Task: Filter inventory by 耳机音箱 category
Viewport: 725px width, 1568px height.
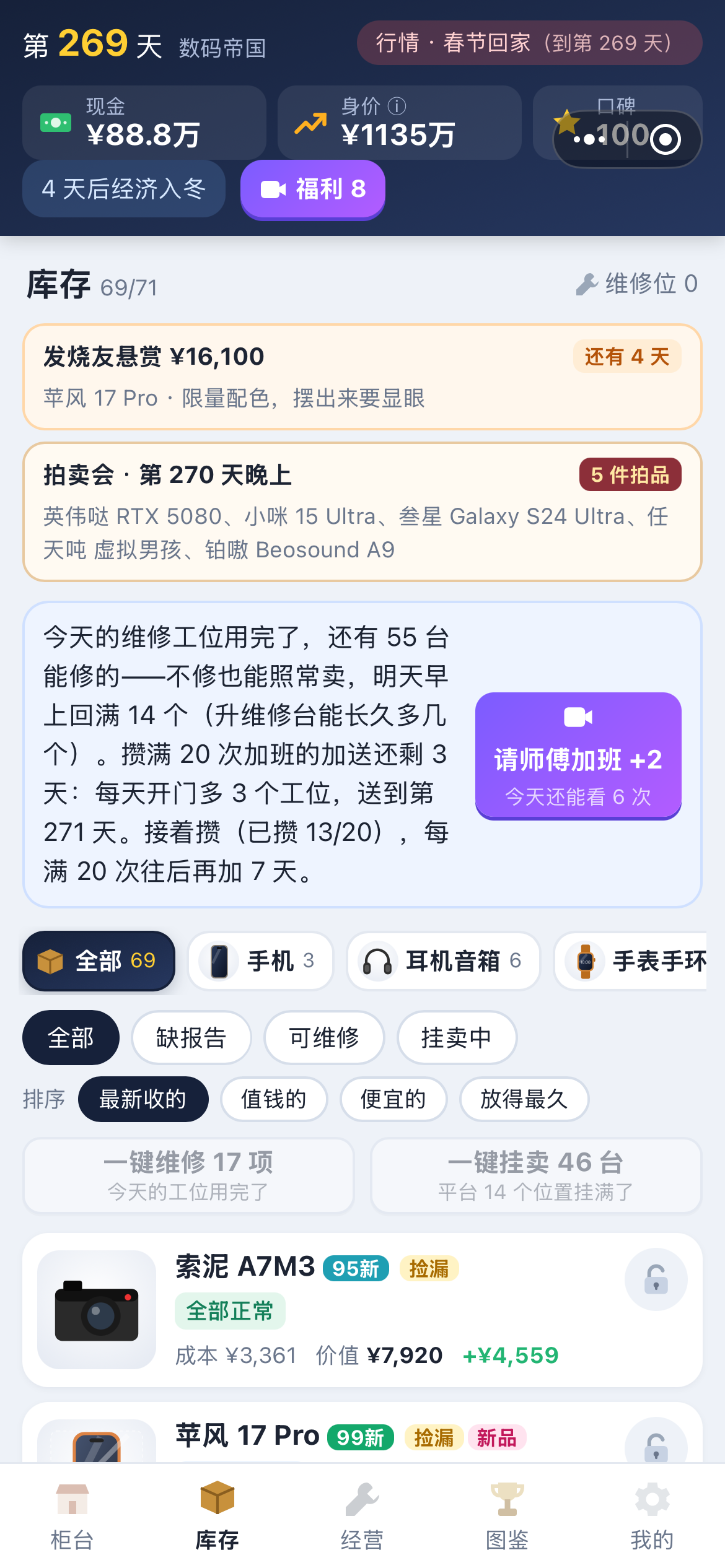Action: [x=444, y=961]
